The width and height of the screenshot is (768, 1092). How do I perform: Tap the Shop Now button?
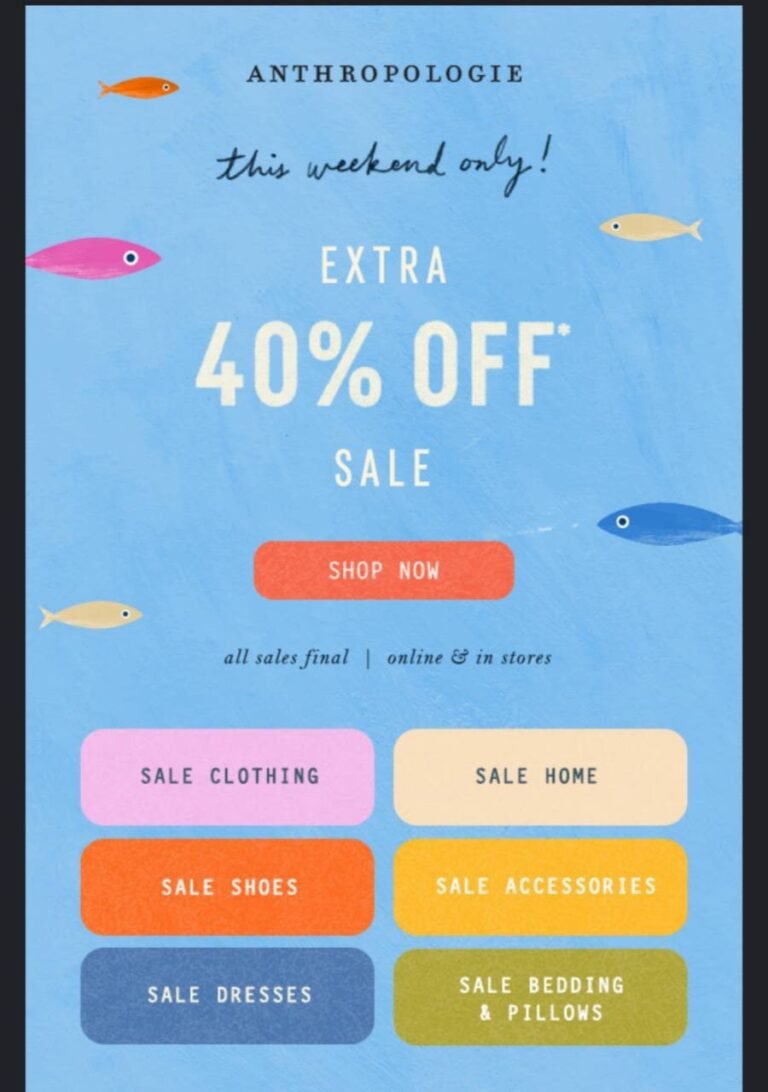pyautogui.click(x=384, y=571)
